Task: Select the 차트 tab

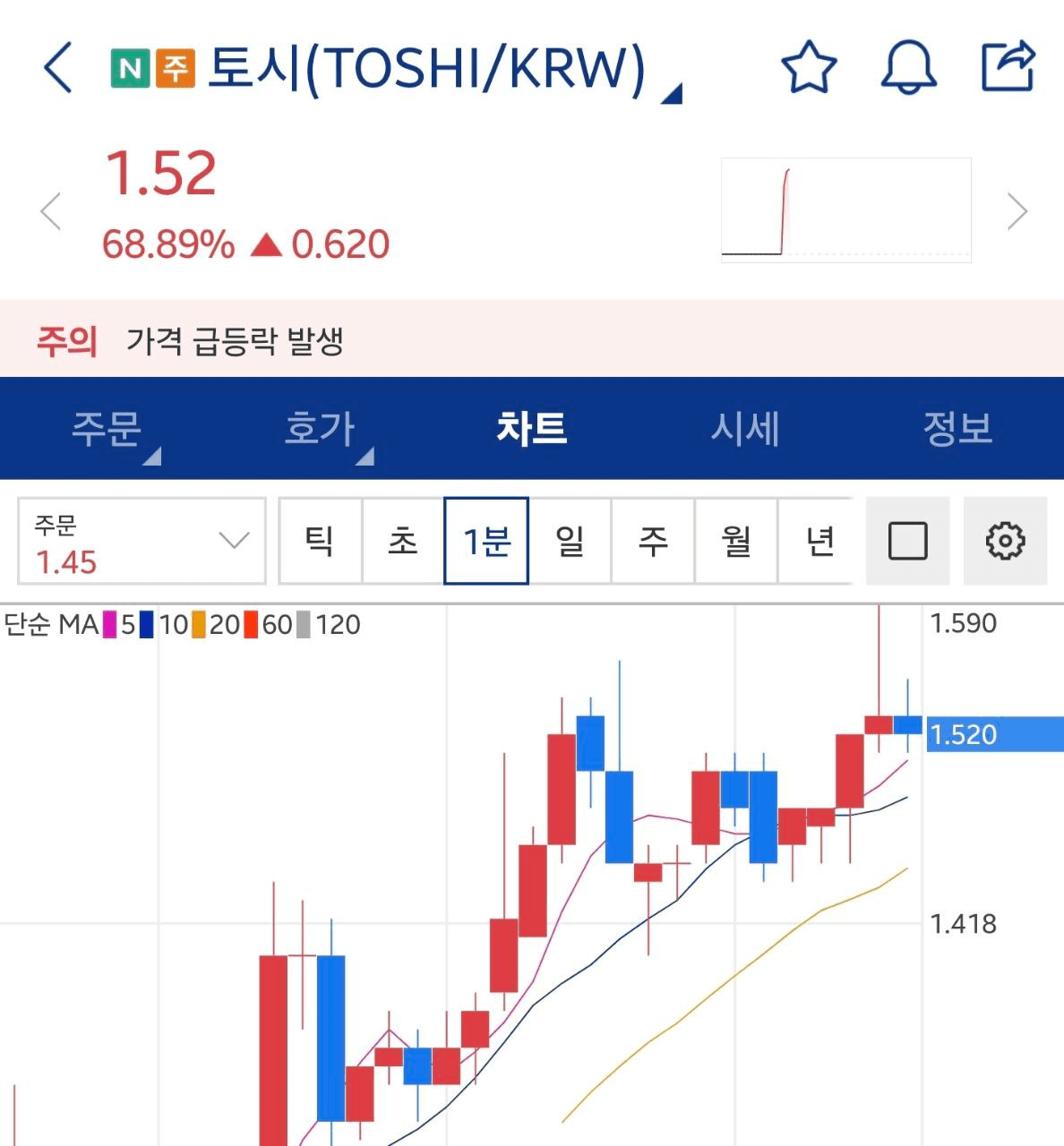Action: (532, 428)
